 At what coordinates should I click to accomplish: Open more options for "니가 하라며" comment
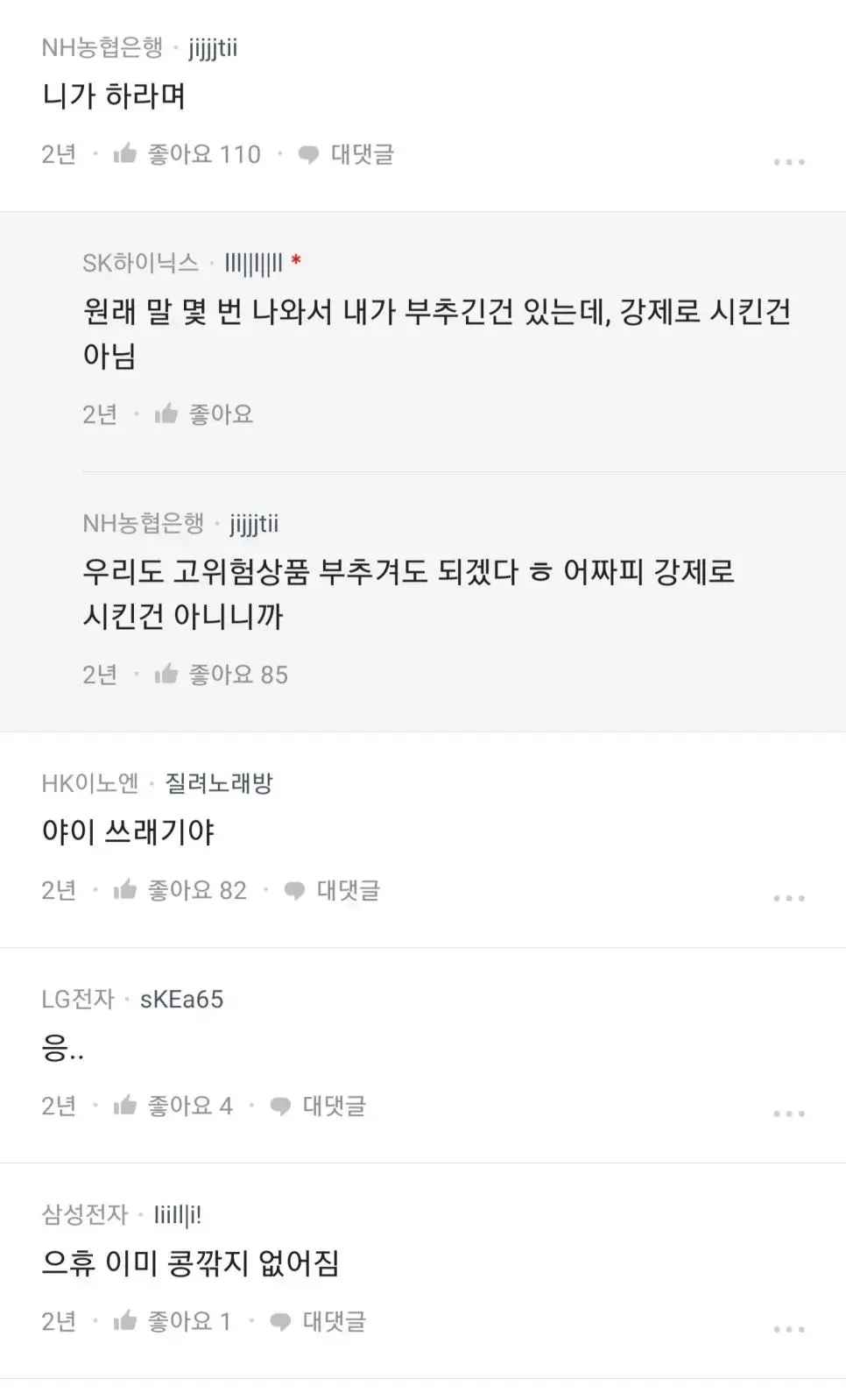coord(788,162)
